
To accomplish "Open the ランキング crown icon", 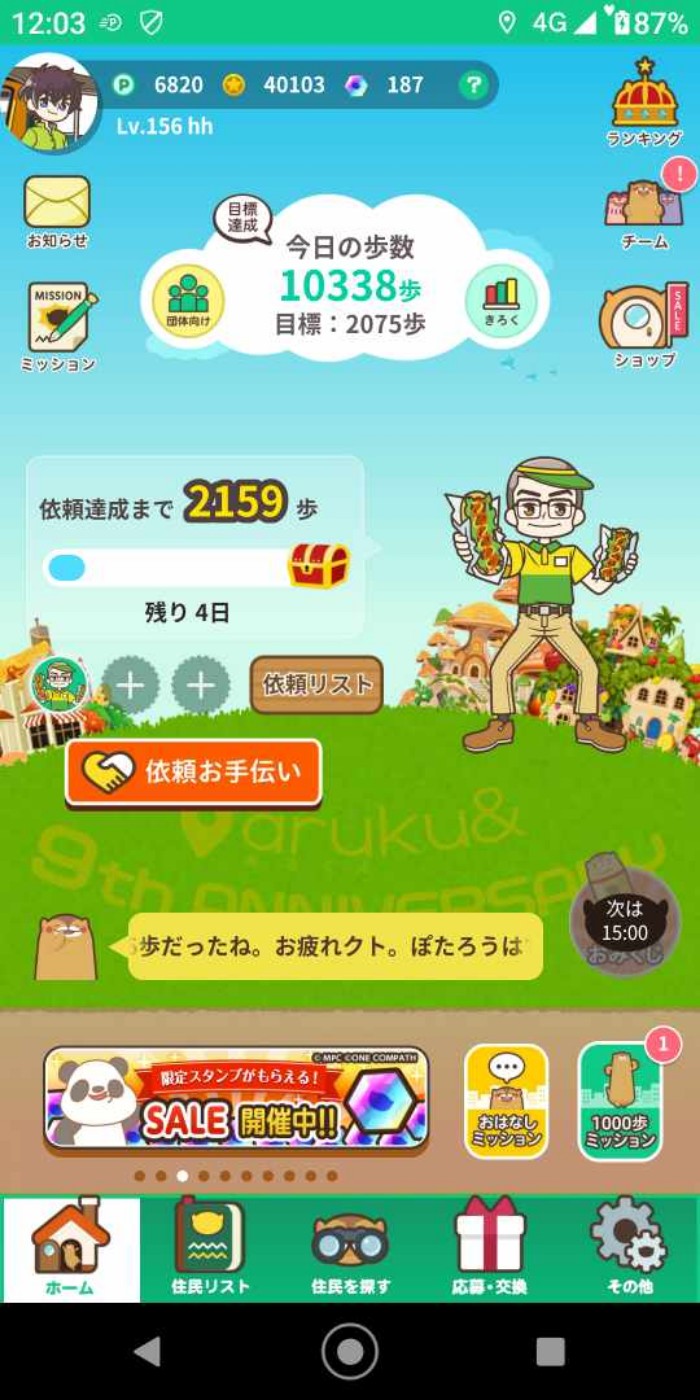I will point(645,100).
